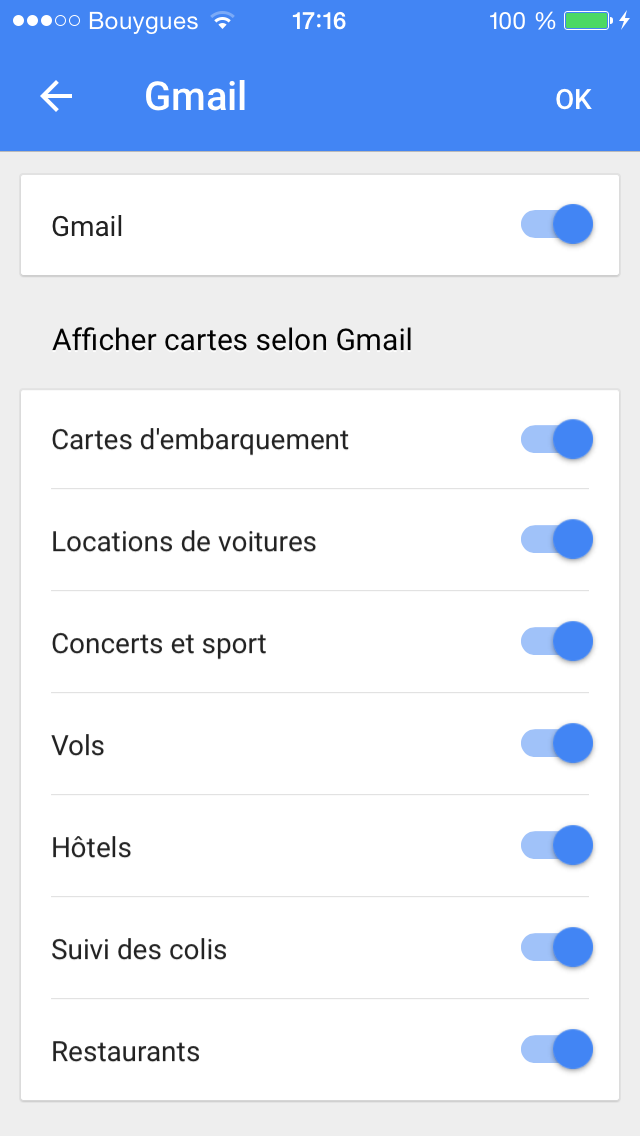This screenshot has width=640, height=1136.
Task: Toggle Suivi des colis off
Action: pyautogui.click(x=557, y=949)
